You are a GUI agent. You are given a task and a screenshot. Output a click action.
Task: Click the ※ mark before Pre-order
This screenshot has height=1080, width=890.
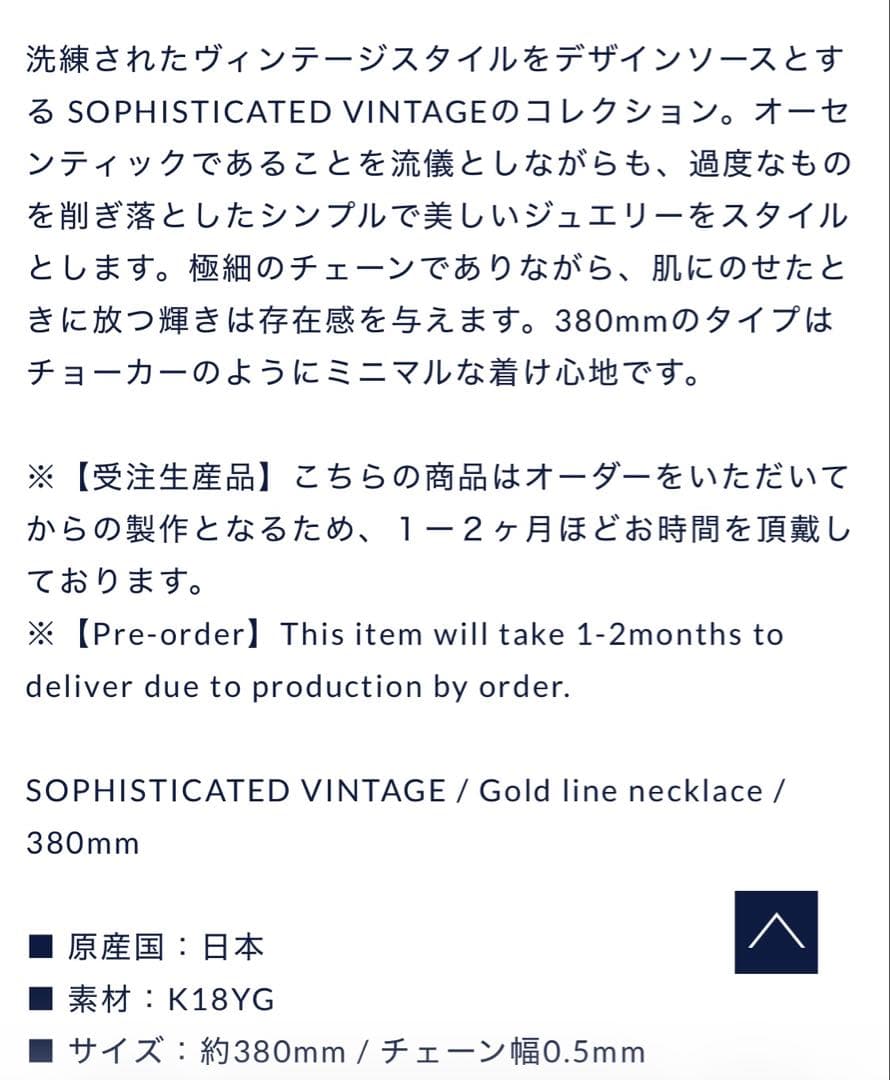coord(37,634)
